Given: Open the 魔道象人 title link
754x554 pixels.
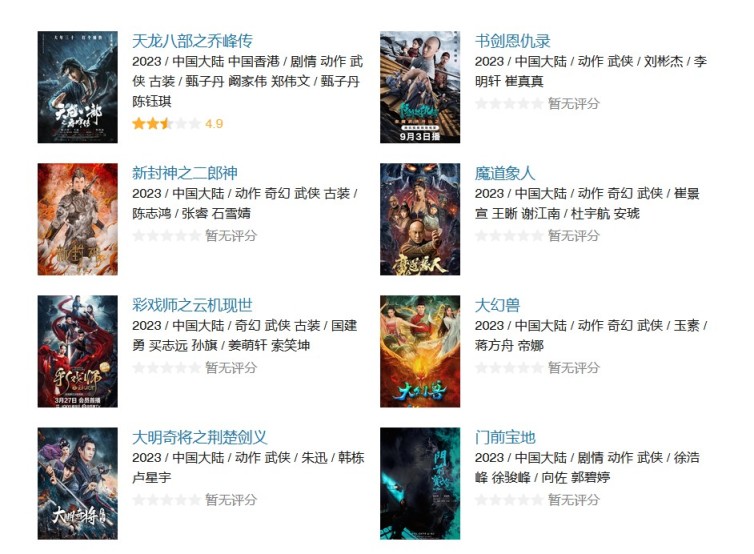Looking at the screenshot, I should [x=505, y=173].
